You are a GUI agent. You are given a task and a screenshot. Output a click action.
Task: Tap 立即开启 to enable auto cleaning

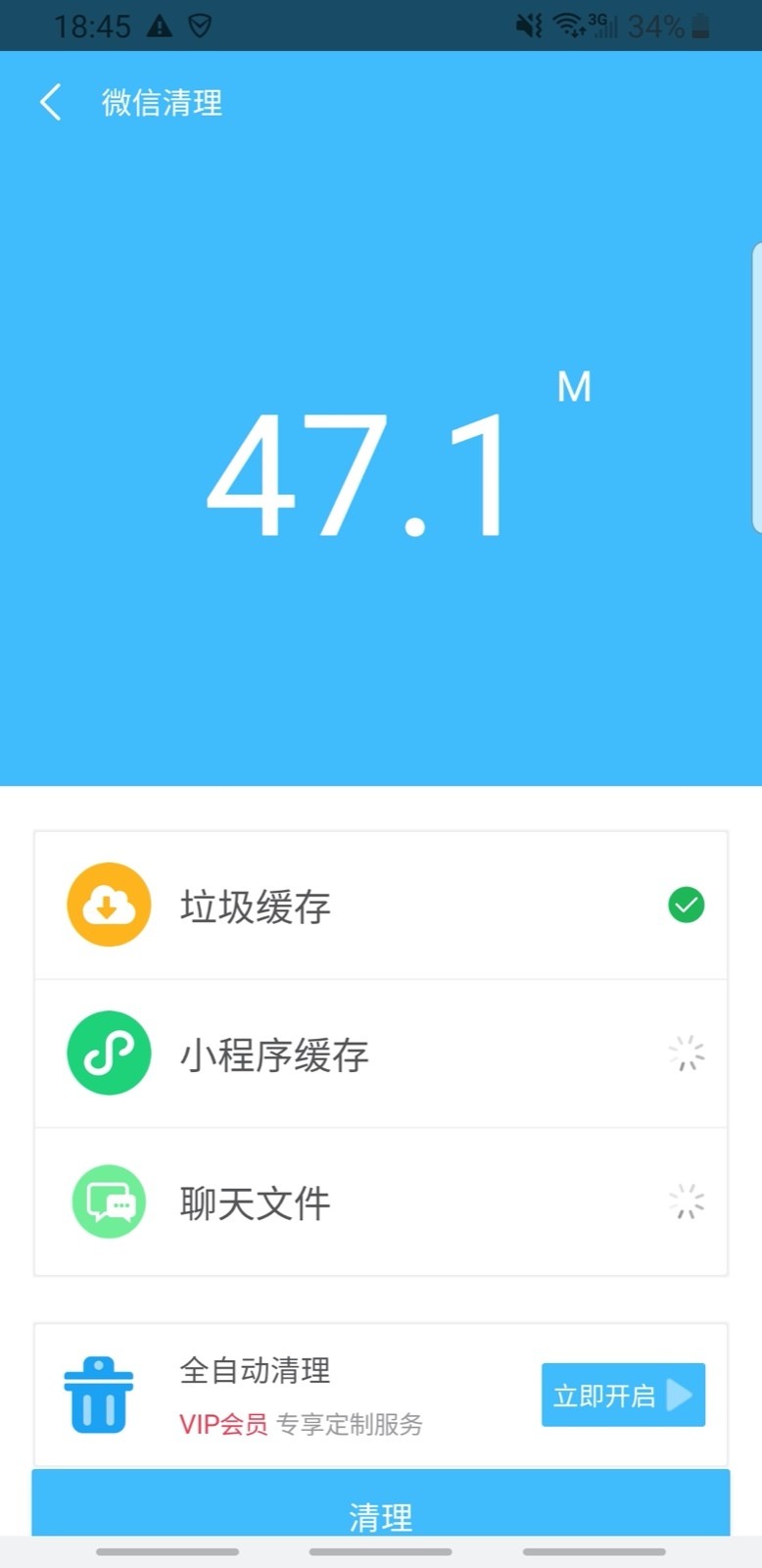pos(623,1395)
